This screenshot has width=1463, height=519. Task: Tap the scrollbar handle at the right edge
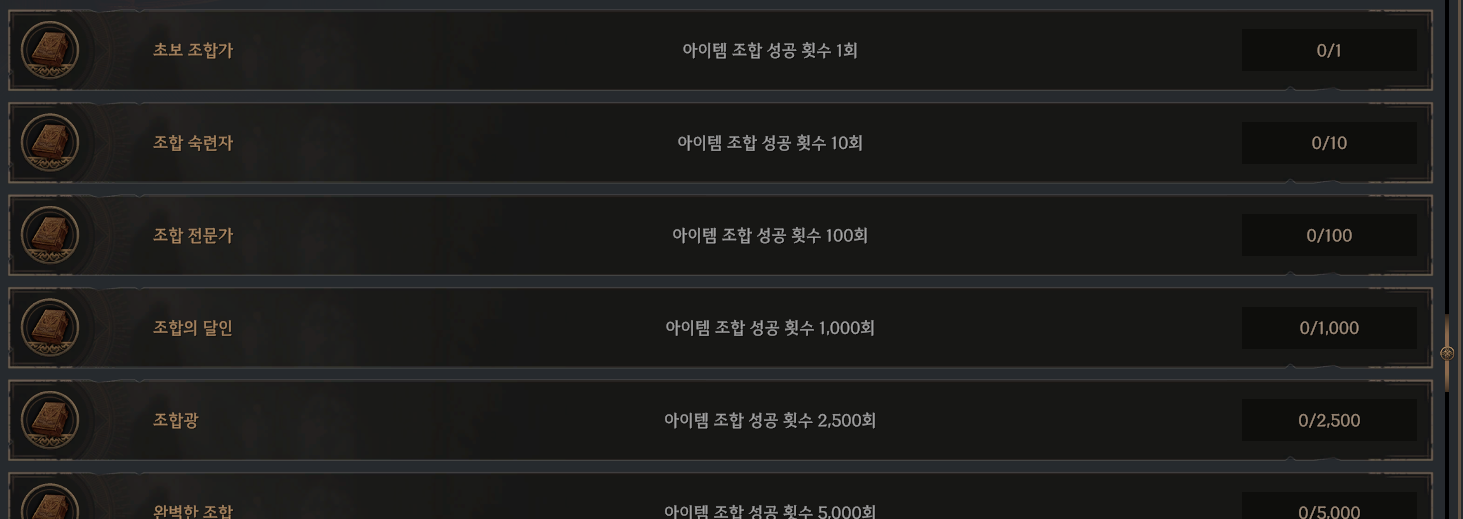(1447, 353)
